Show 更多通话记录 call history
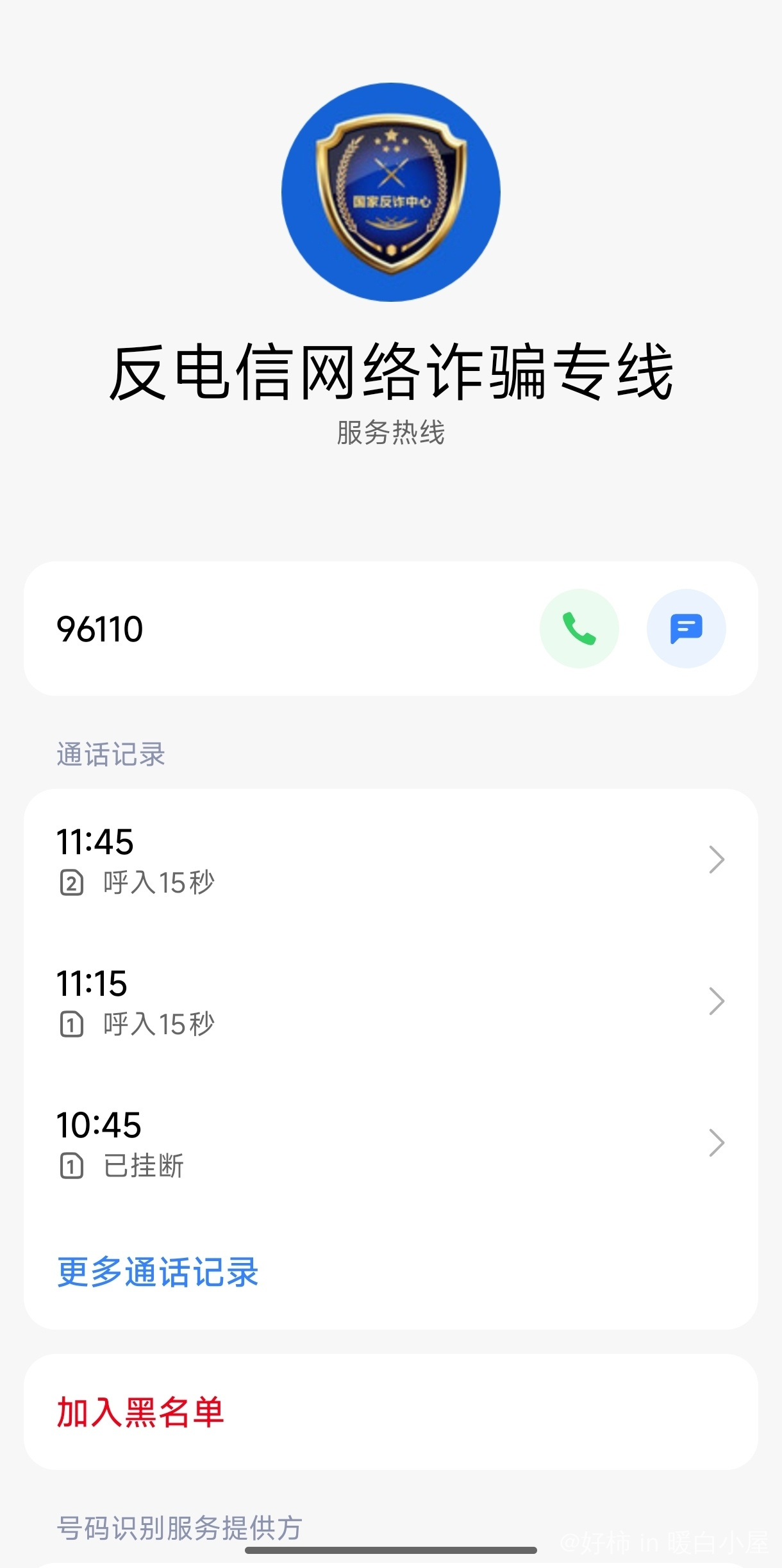Image resolution: width=782 pixels, height=1568 pixels. pos(158,1272)
